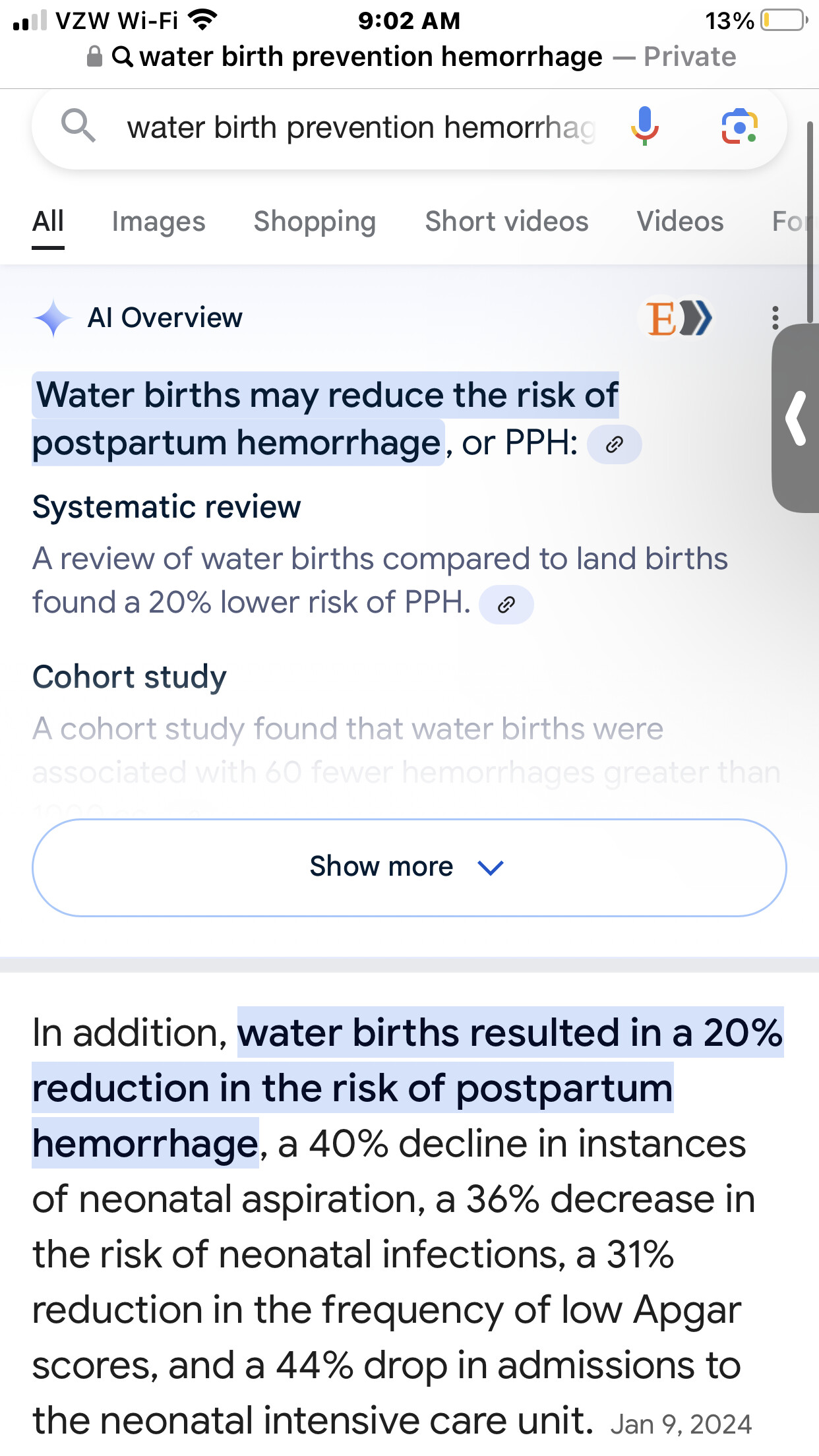Switch to the Videos tab
Viewport: 819px width, 1456px height.
[680, 222]
